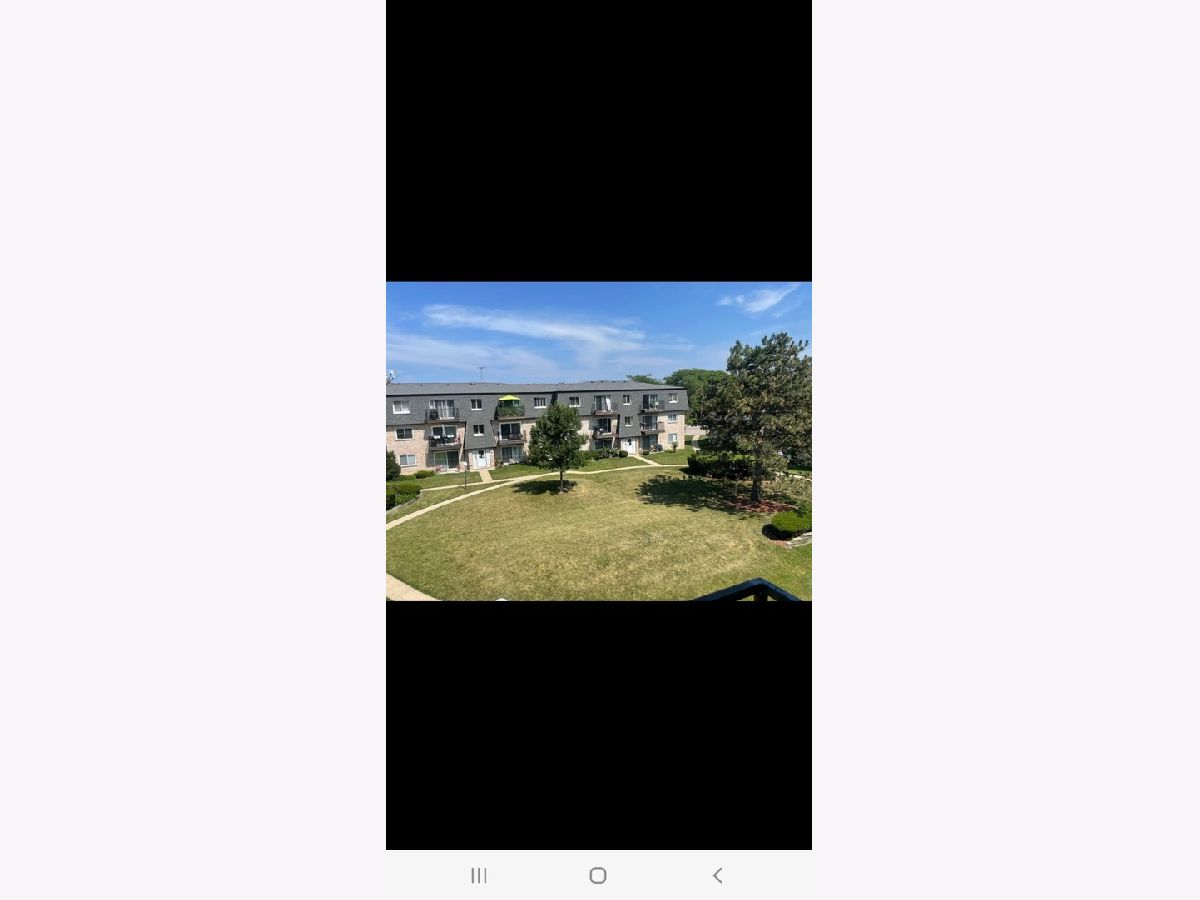Go back using the navigation bar
Screen dimensions: 1200x900
(x=717, y=875)
